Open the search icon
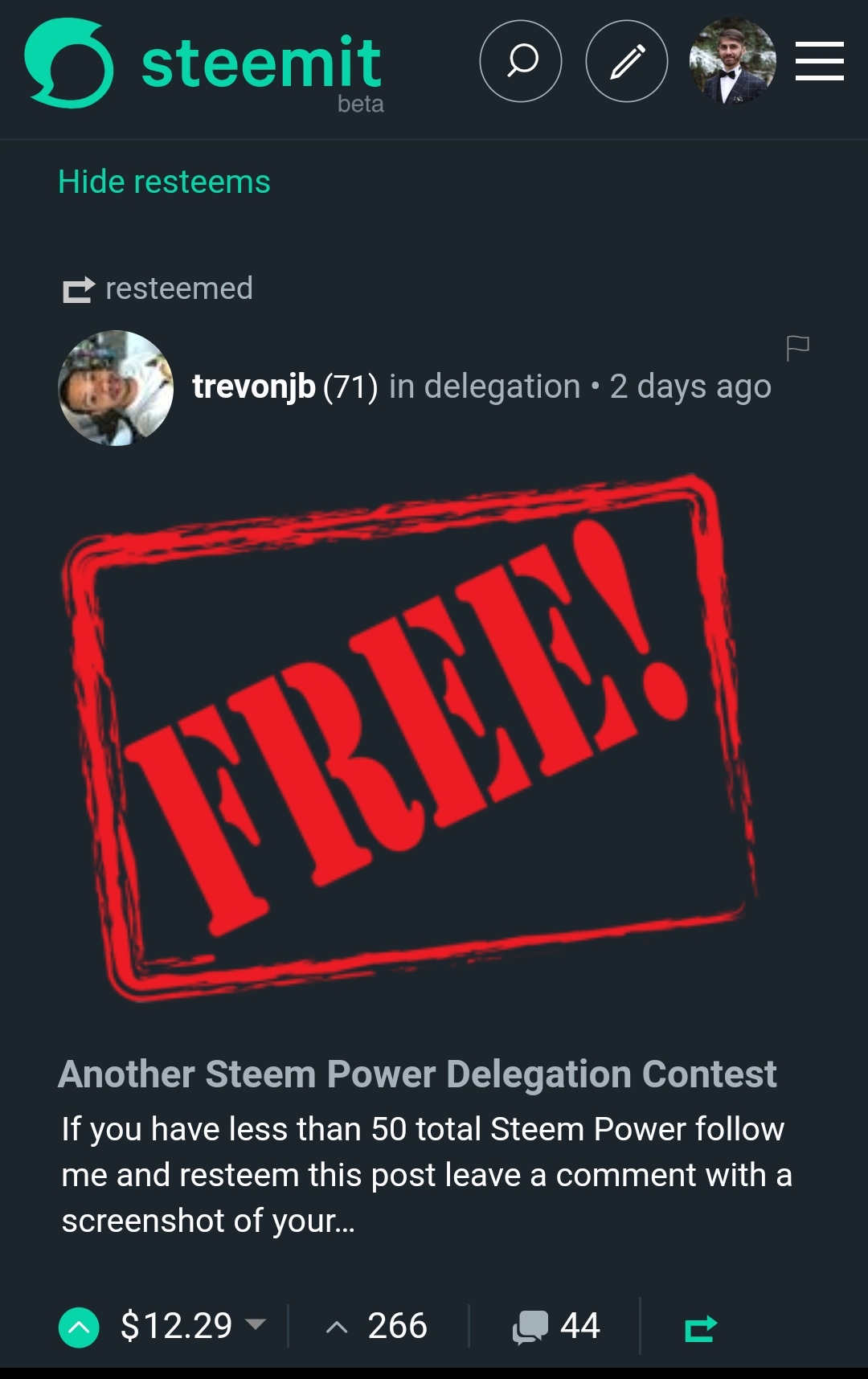Screen dimensions: 868x1379 click(x=521, y=61)
